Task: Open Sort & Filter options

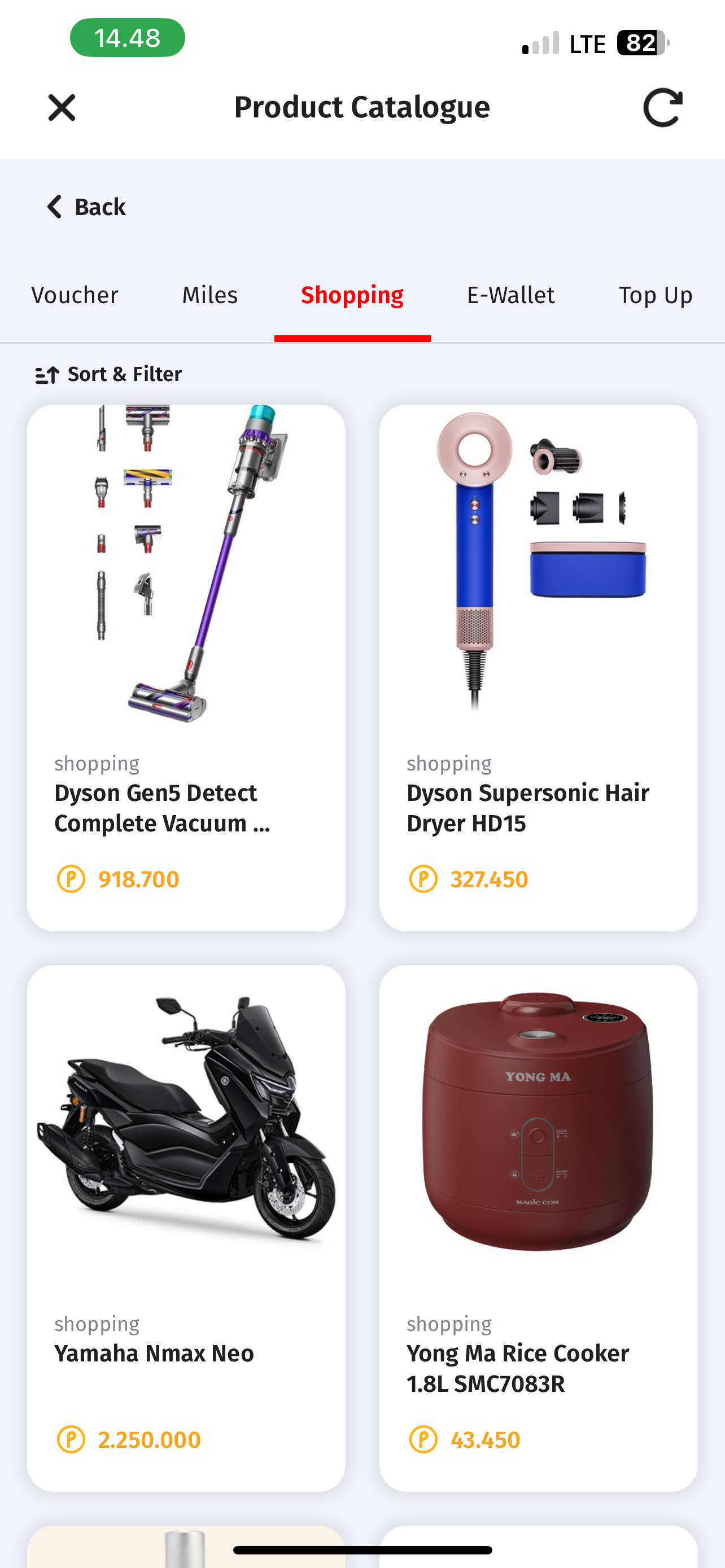Action: point(109,374)
